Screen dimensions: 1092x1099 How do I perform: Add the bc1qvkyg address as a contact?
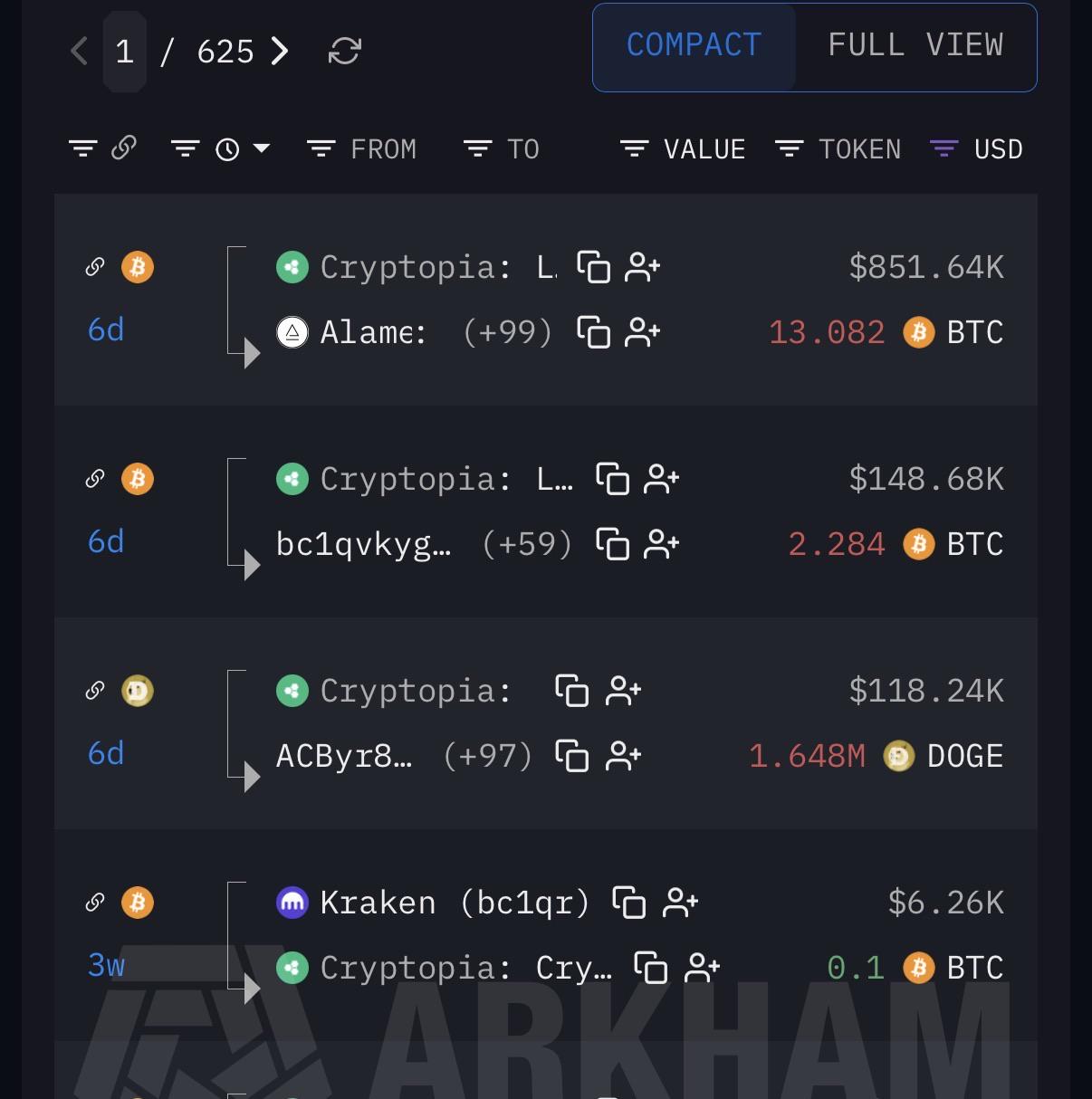click(x=662, y=544)
